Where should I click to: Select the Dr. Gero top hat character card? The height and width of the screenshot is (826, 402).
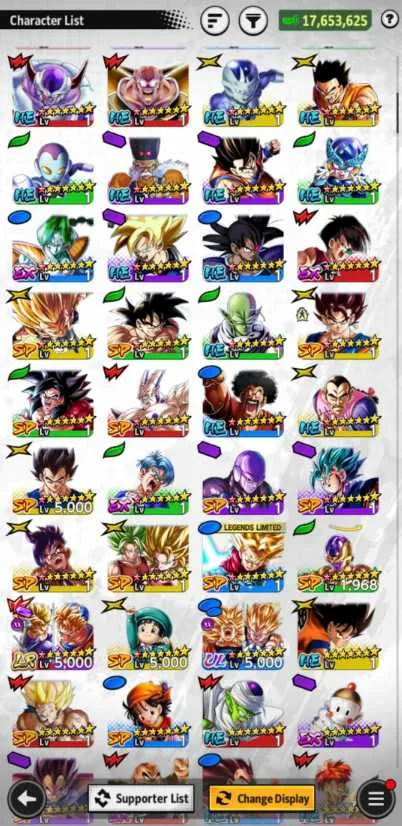(x=149, y=170)
